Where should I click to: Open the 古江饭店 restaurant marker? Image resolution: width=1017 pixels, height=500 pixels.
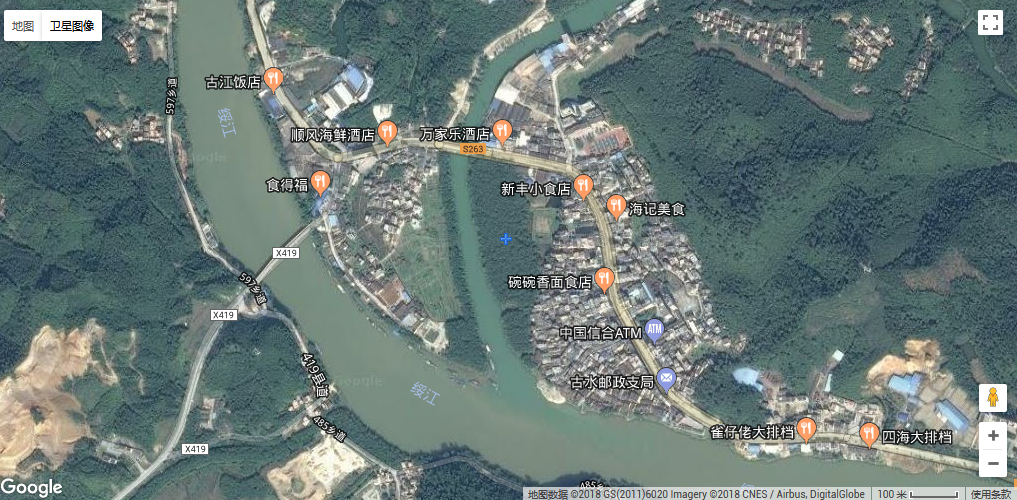click(x=272, y=79)
